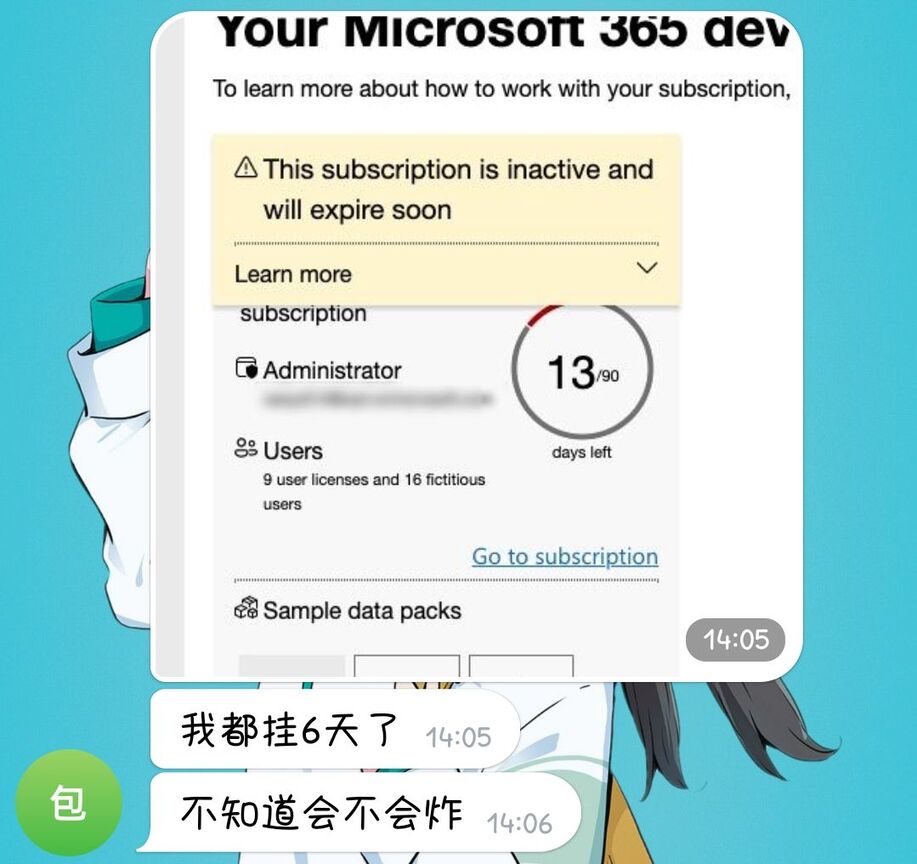Viewport: 917px width, 864px height.
Task: Open the sender's green 包 avatar
Action: pyautogui.click(x=68, y=802)
